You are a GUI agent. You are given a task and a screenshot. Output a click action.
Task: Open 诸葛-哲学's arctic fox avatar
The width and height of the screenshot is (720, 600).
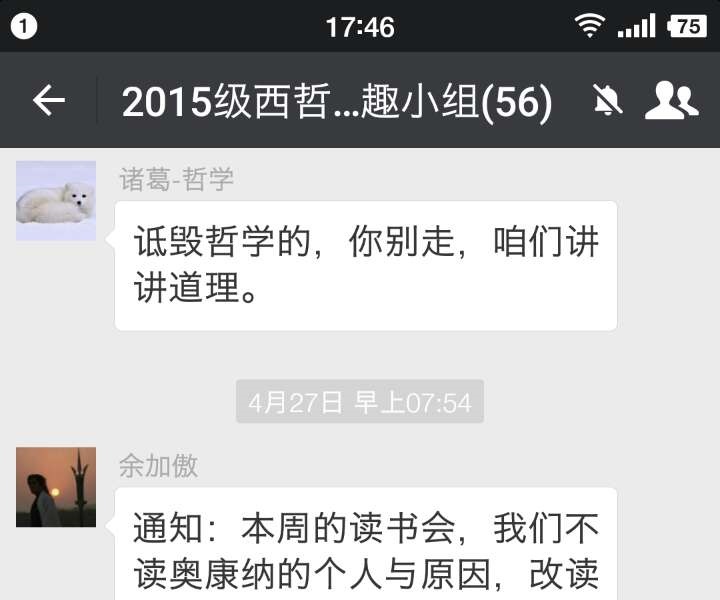56,200
